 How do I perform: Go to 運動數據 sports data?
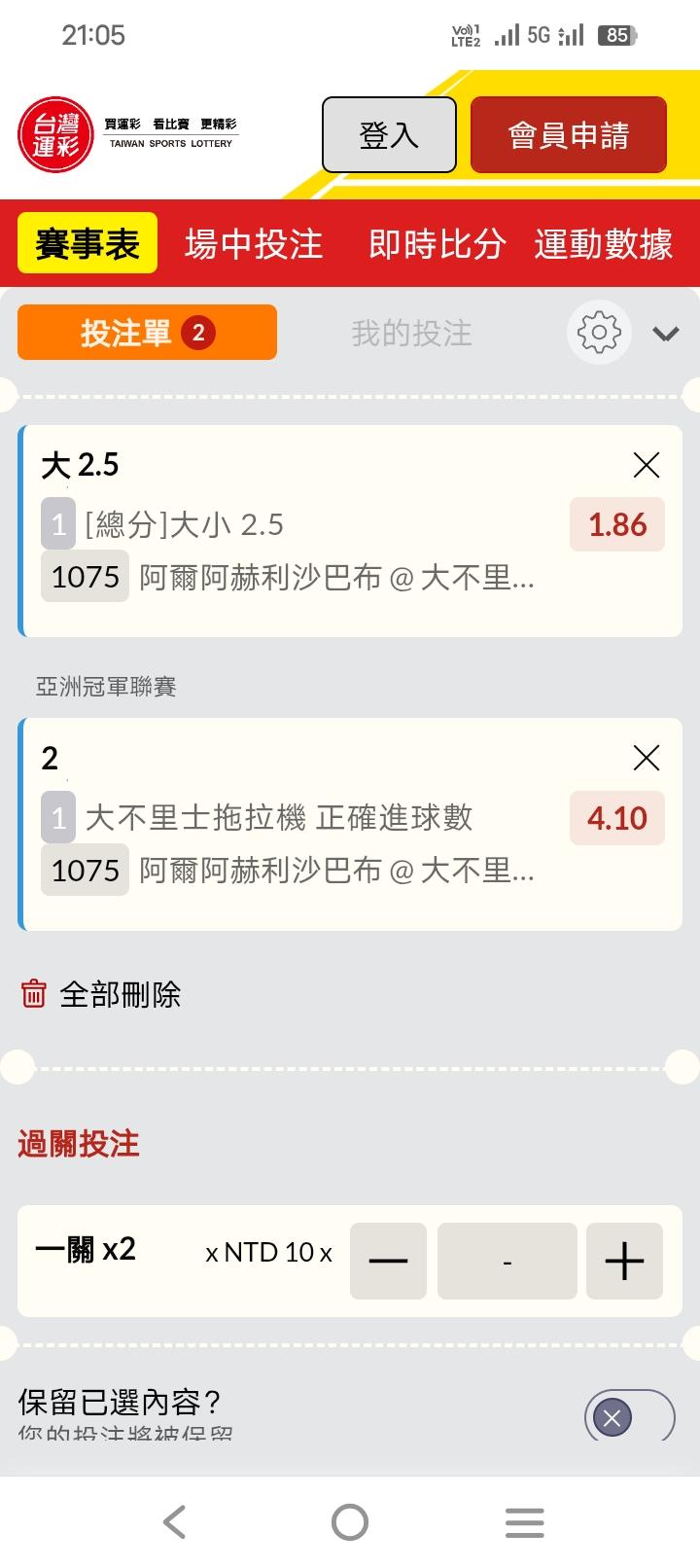[603, 243]
